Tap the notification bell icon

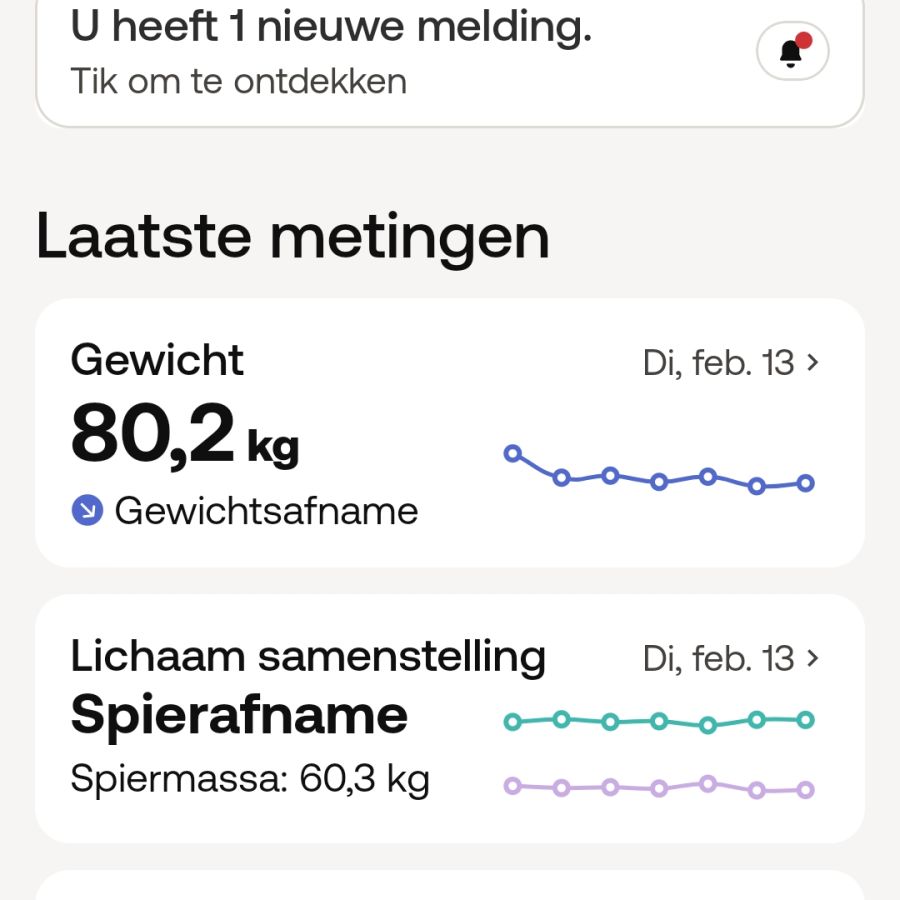792,52
